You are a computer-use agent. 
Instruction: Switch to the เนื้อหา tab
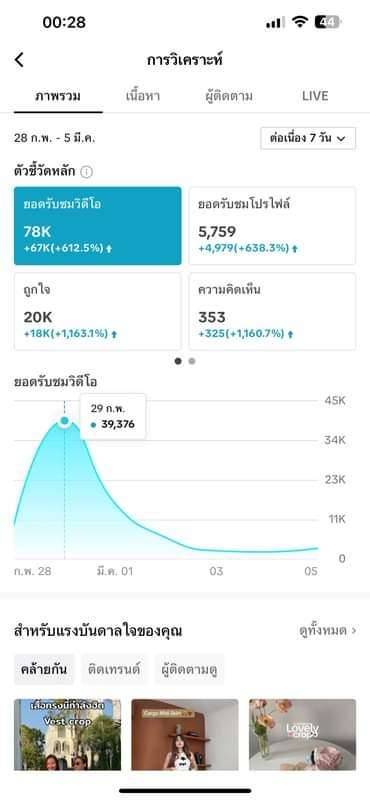click(143, 96)
